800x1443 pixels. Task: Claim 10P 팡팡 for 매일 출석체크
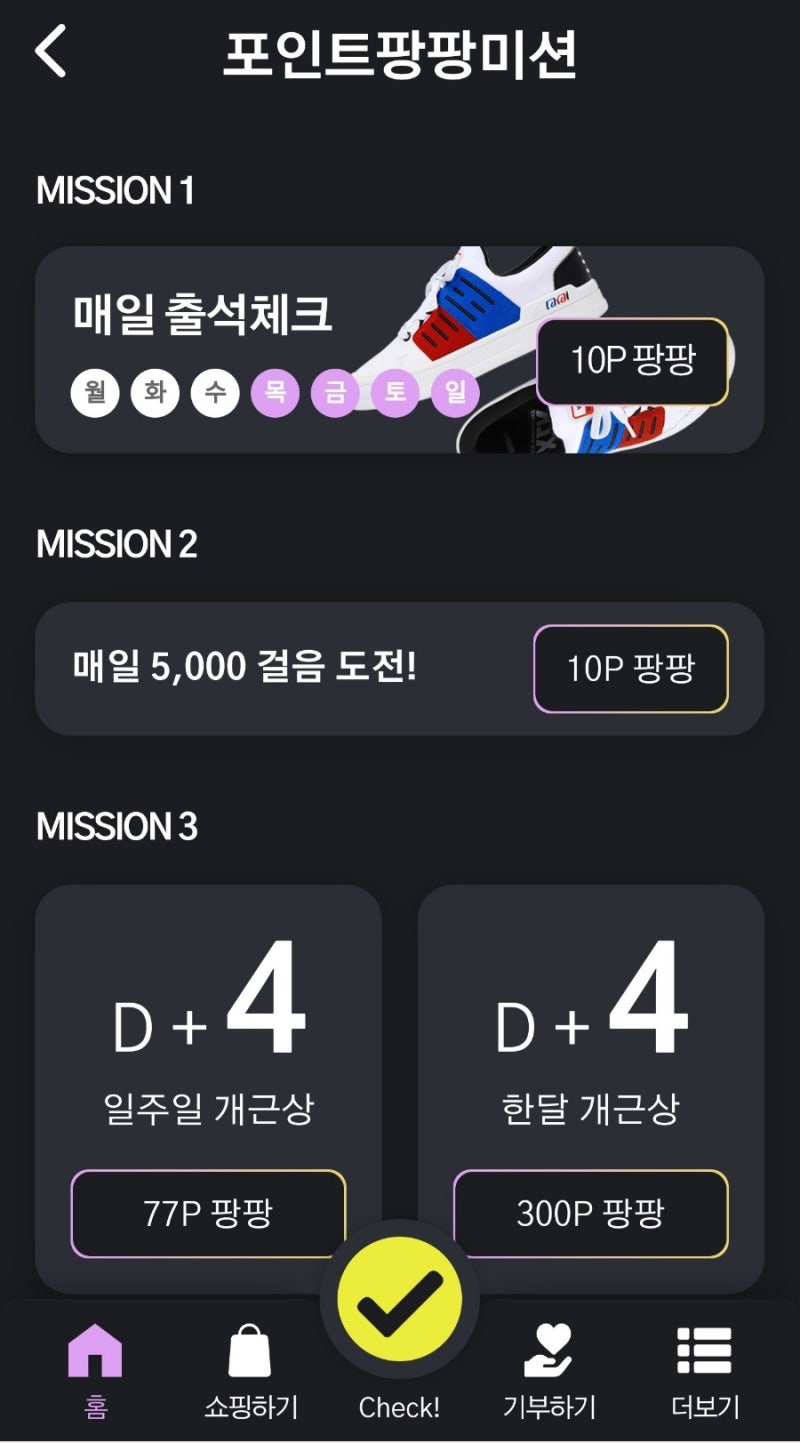point(632,361)
